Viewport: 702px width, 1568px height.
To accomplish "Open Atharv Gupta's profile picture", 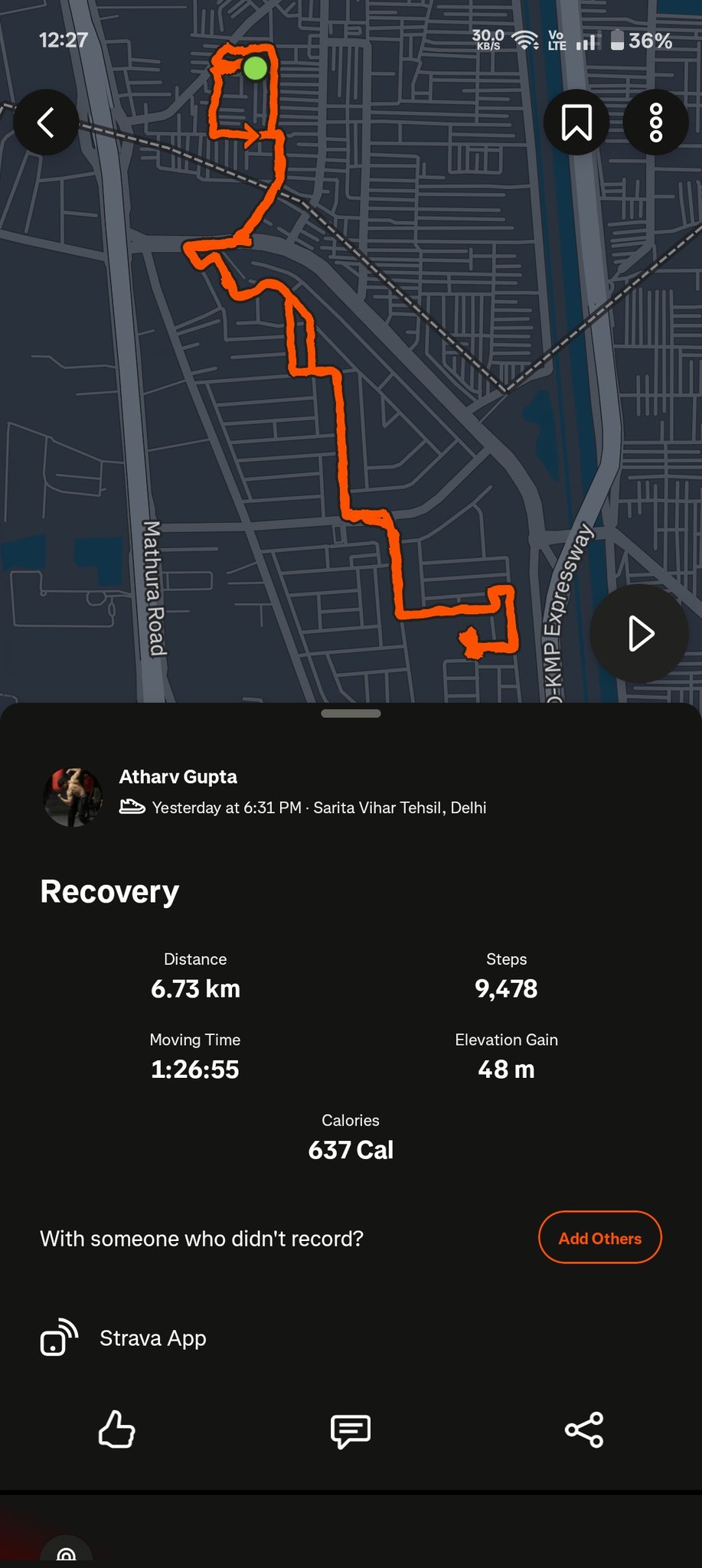I will pos(73,796).
